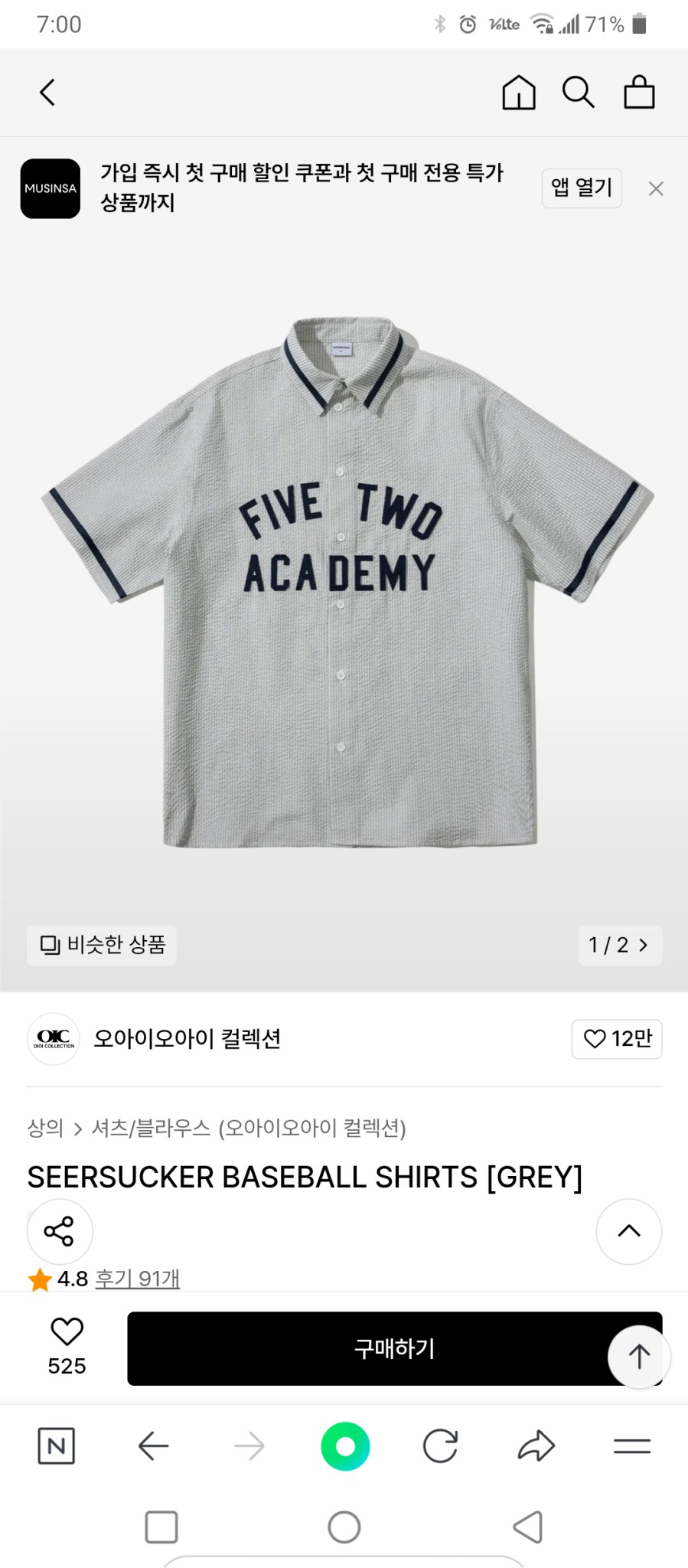
Task: Tap the home icon at the top
Action: (518, 92)
